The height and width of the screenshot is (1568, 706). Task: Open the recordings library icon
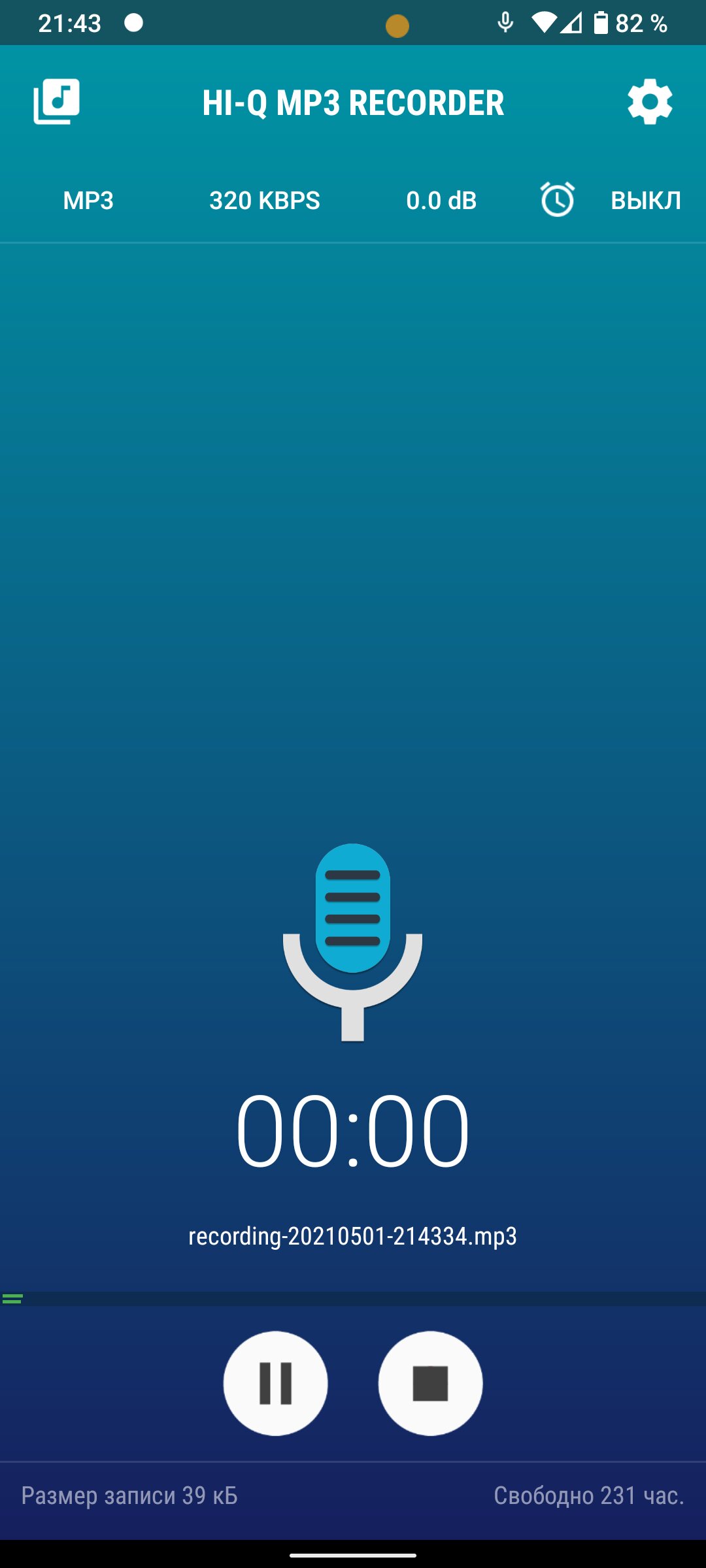coord(57,102)
